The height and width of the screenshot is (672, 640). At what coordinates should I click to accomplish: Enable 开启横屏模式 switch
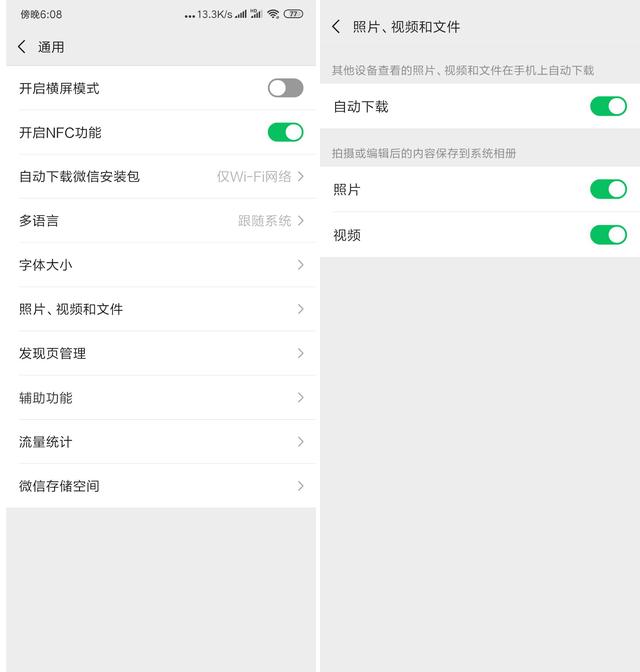coord(285,88)
